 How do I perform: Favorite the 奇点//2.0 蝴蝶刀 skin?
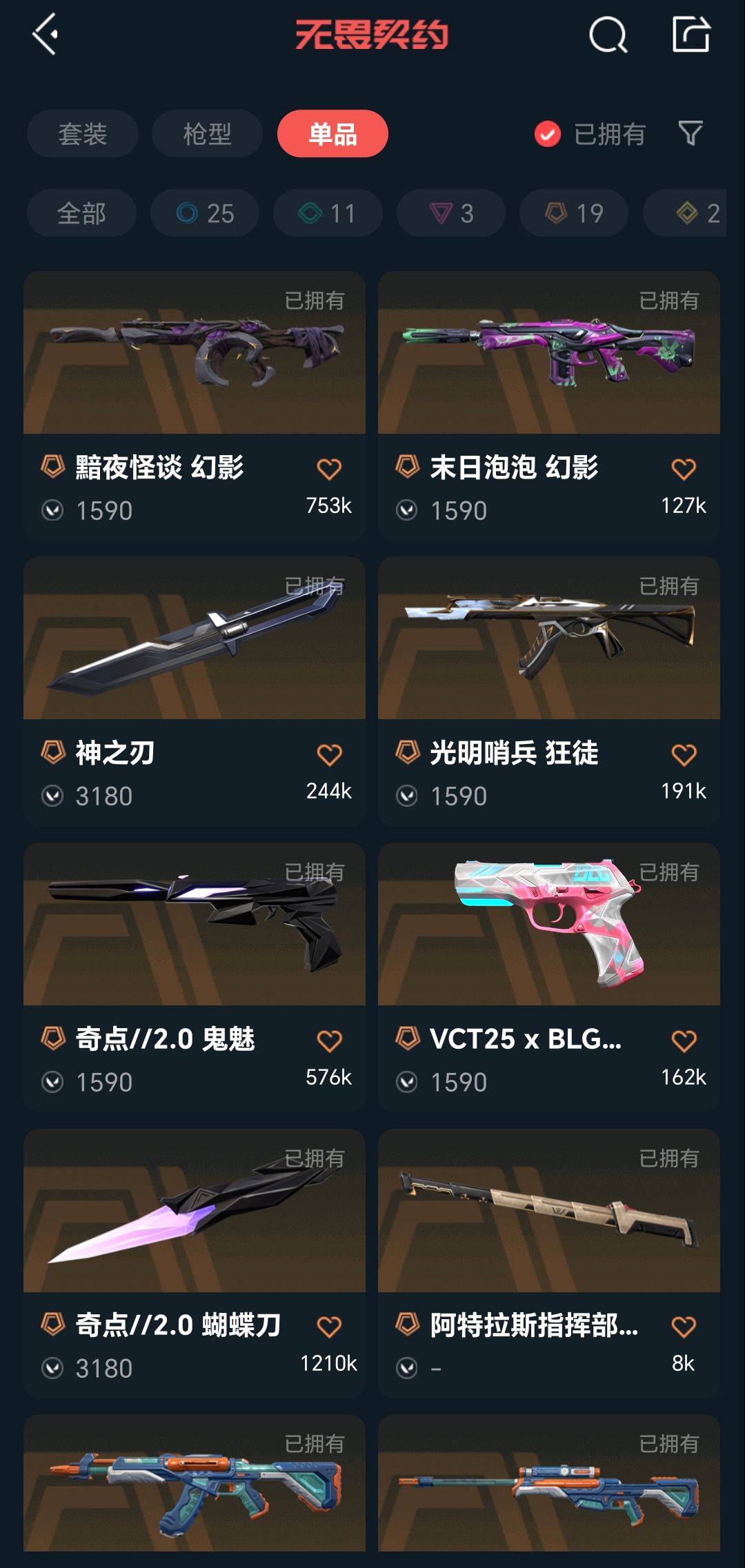point(329,1327)
